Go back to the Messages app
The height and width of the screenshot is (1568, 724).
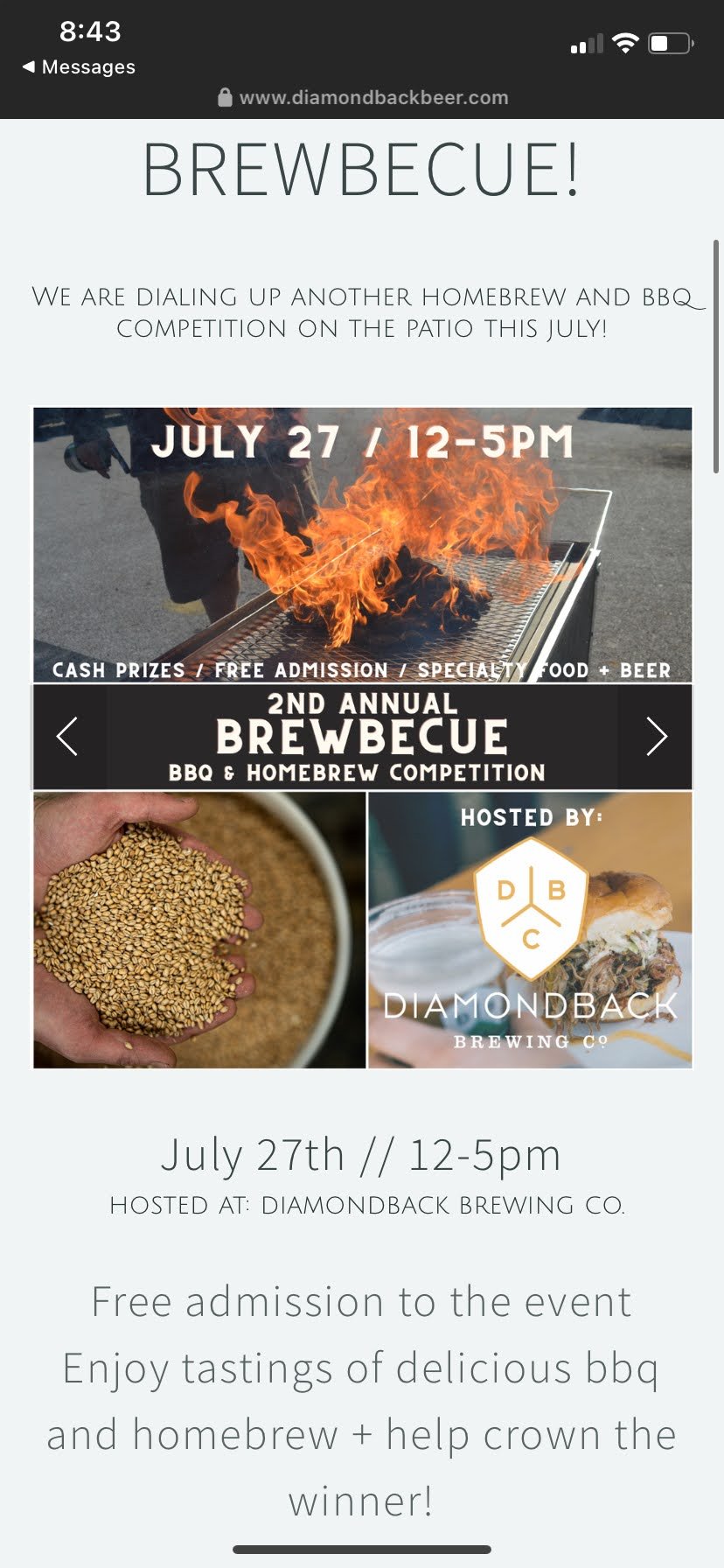click(x=79, y=67)
